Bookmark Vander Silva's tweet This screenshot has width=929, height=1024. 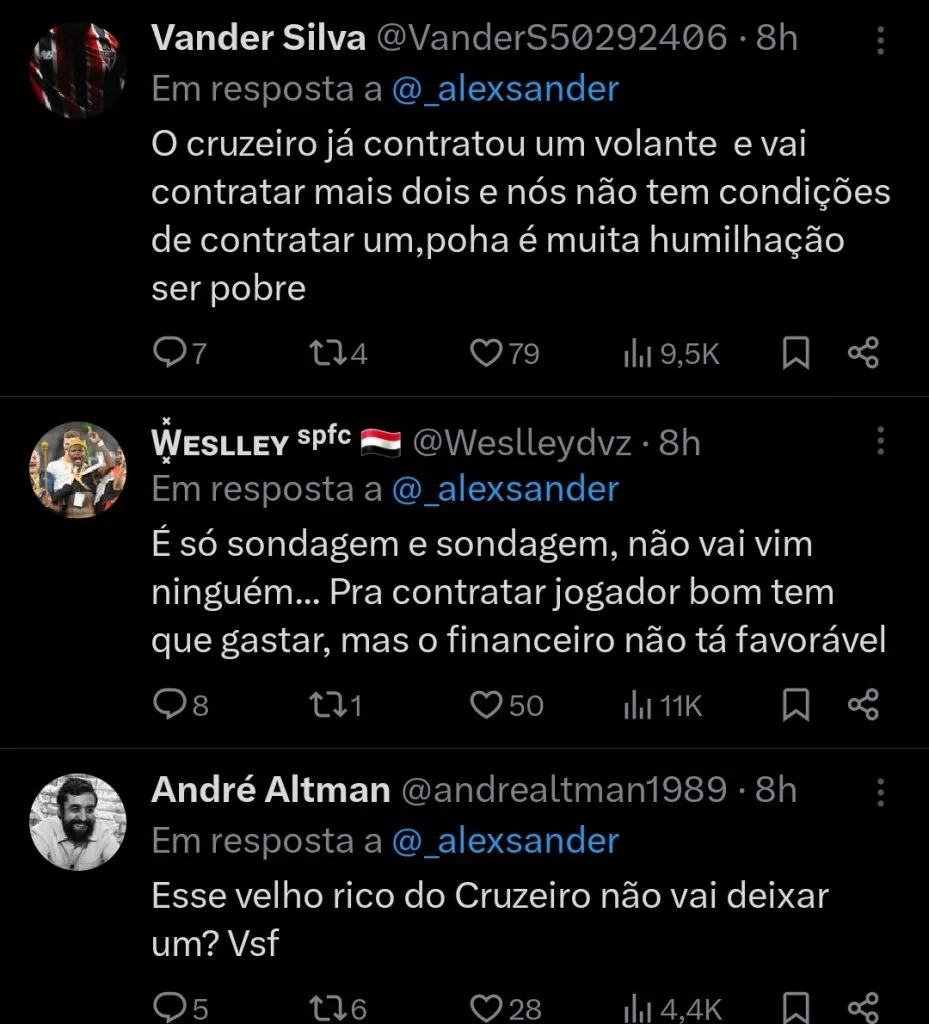pos(795,353)
